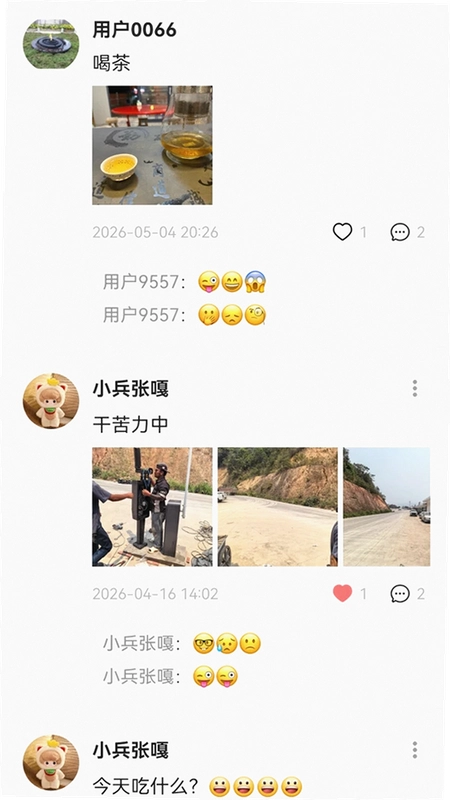450x800 pixels.
Task: Open the tea photo in 喝茶 post
Action: click(152, 145)
